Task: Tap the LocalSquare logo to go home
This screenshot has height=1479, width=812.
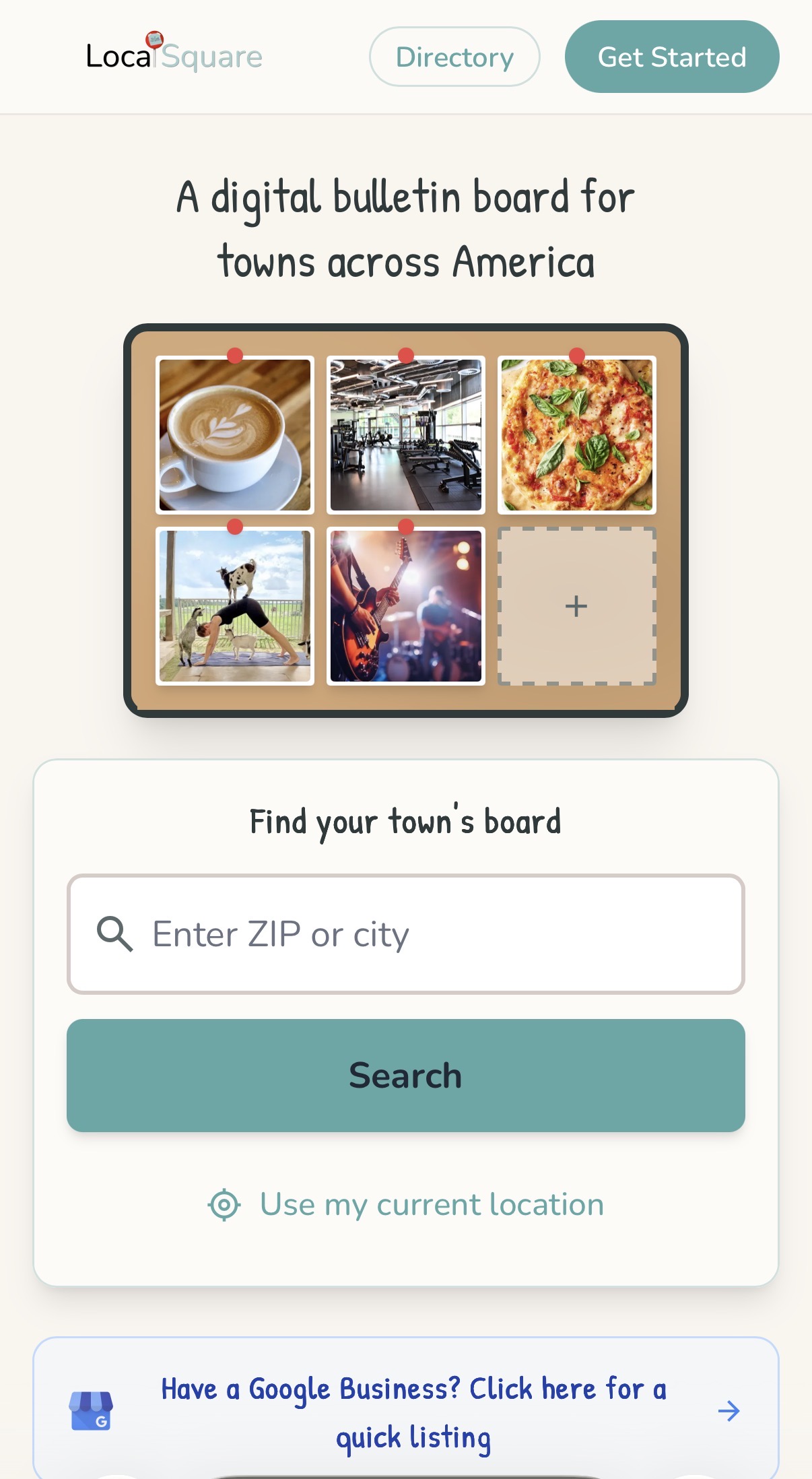Action: pos(174,55)
